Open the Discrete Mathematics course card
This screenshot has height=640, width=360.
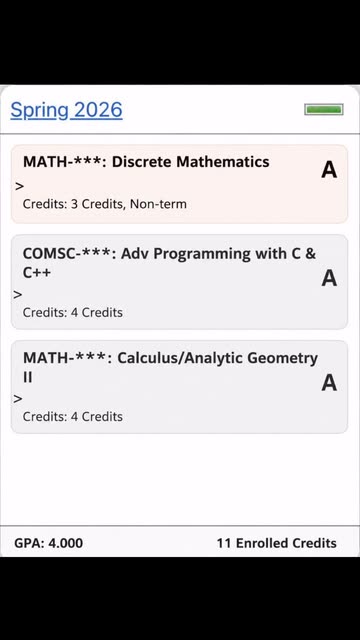point(179,184)
